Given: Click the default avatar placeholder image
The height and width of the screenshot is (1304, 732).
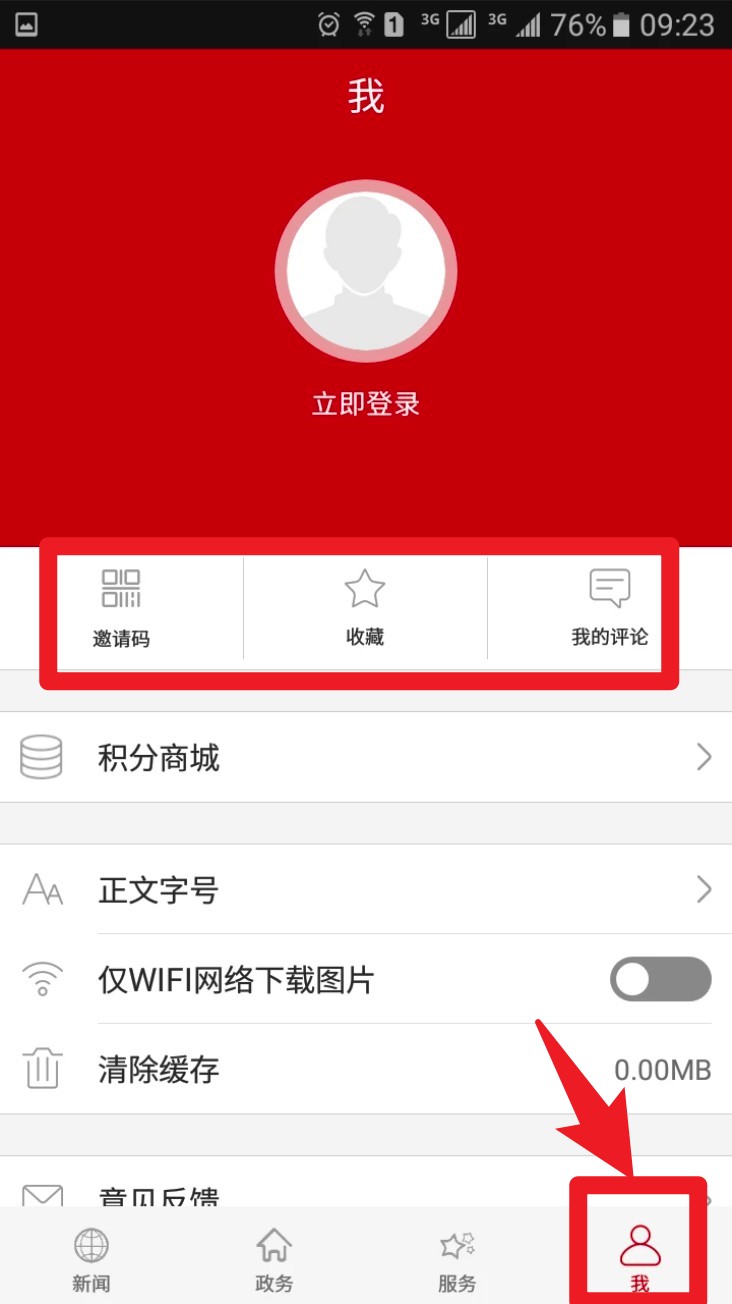Looking at the screenshot, I should pyautogui.click(x=364, y=270).
